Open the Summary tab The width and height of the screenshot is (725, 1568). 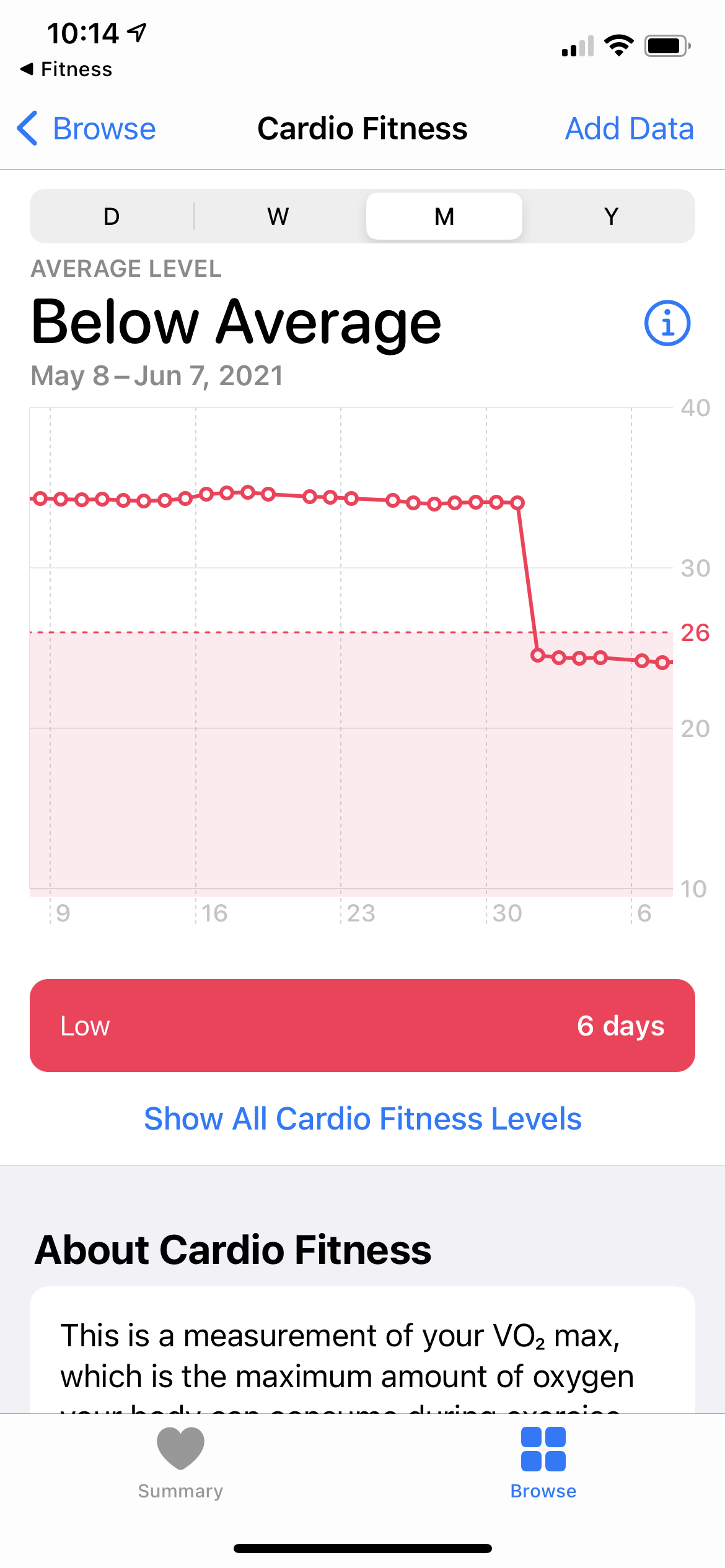click(x=180, y=1463)
